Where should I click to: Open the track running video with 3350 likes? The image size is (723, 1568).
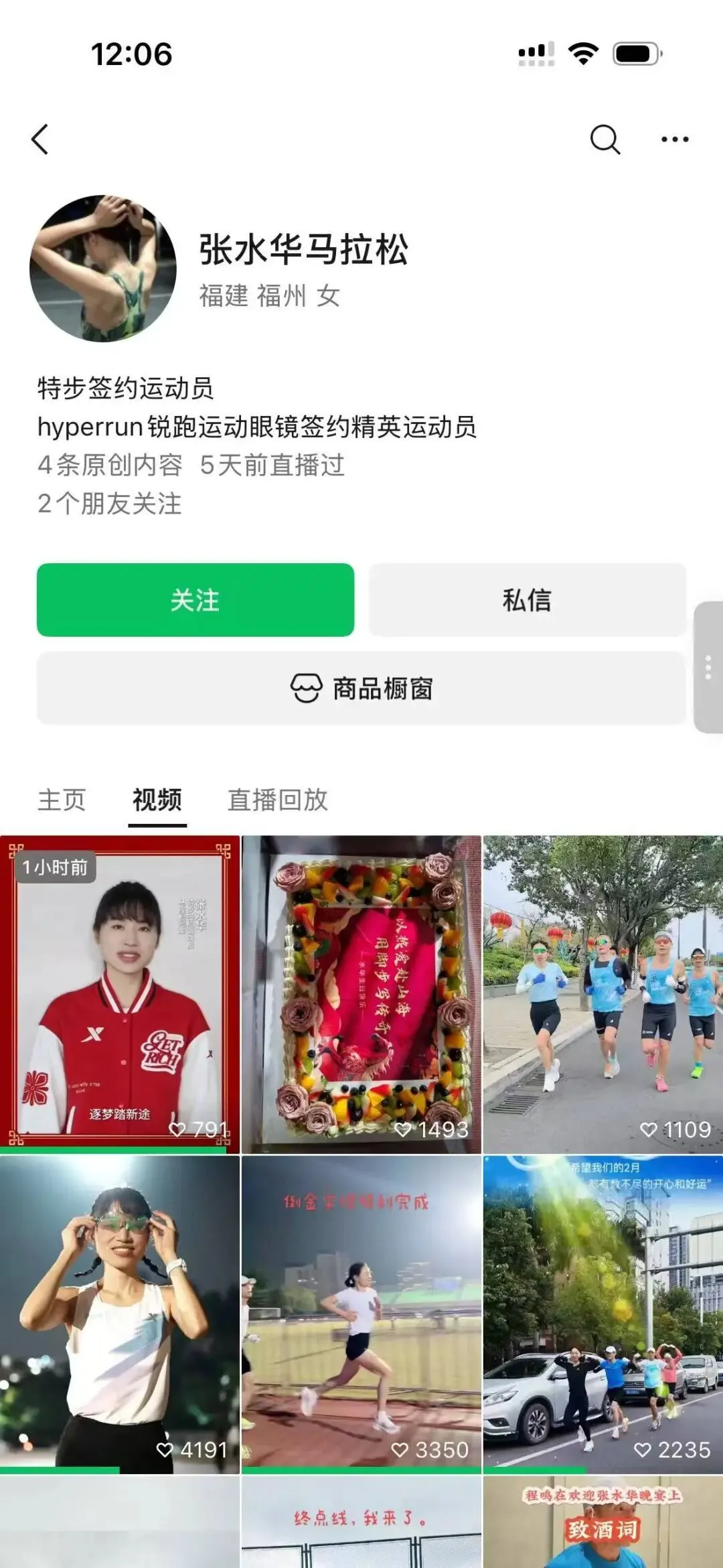click(361, 1313)
